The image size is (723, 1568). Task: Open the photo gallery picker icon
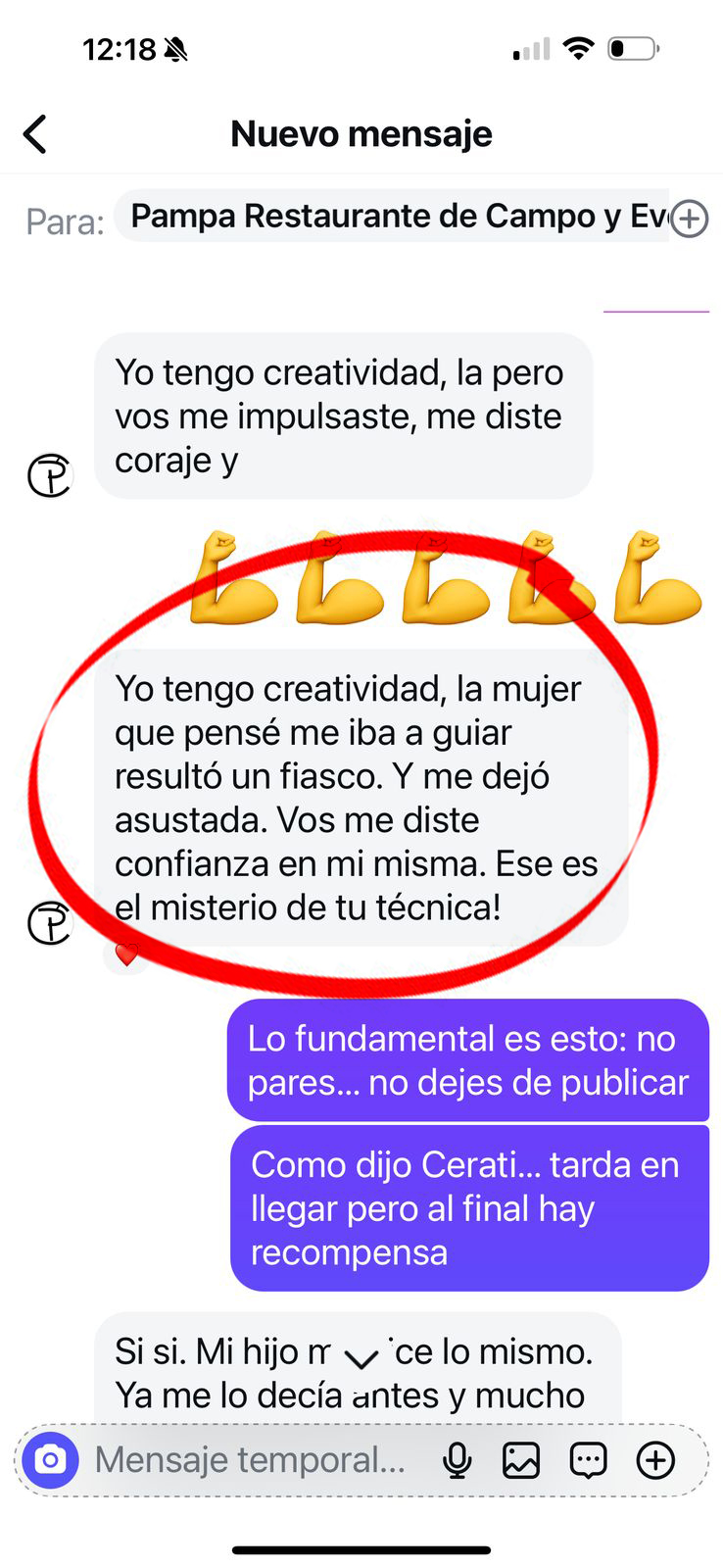[x=523, y=1460]
